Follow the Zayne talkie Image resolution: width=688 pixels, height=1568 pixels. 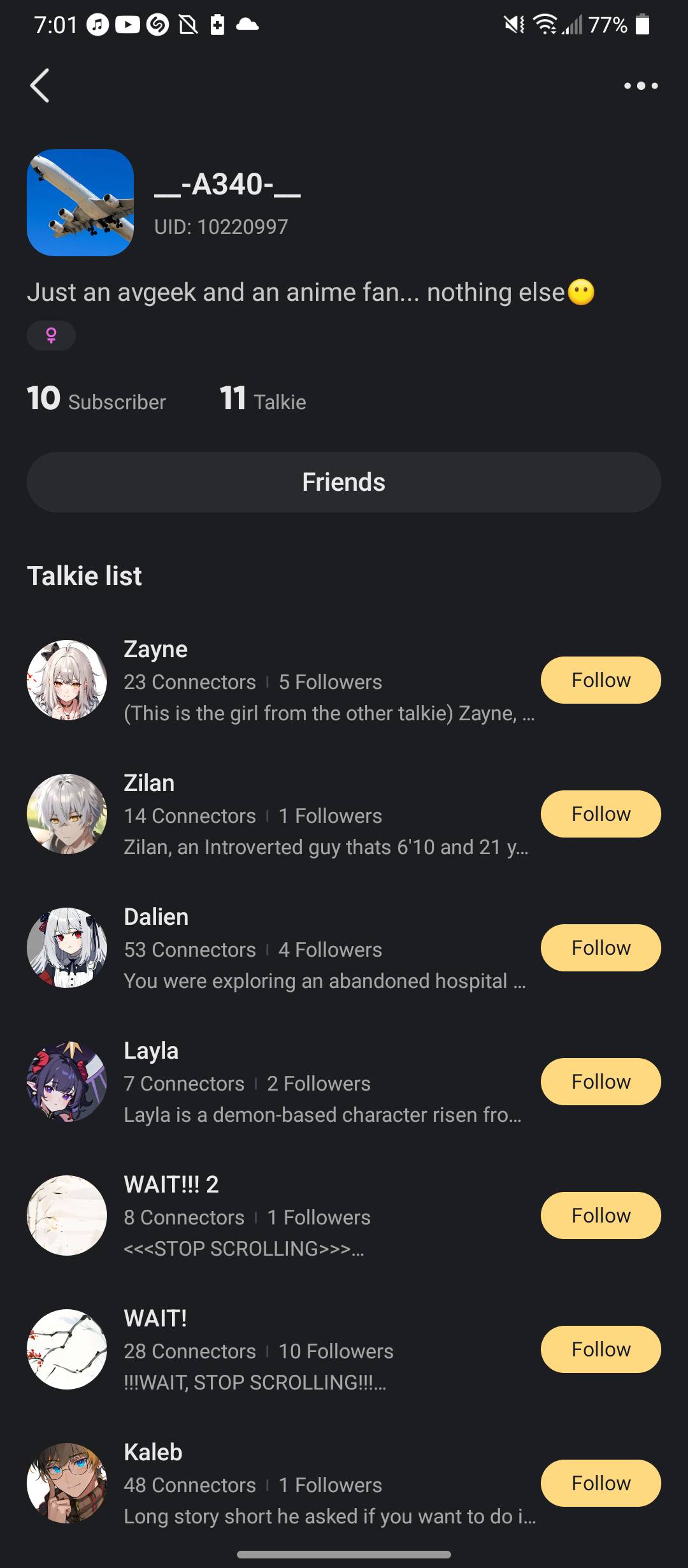[600, 680]
